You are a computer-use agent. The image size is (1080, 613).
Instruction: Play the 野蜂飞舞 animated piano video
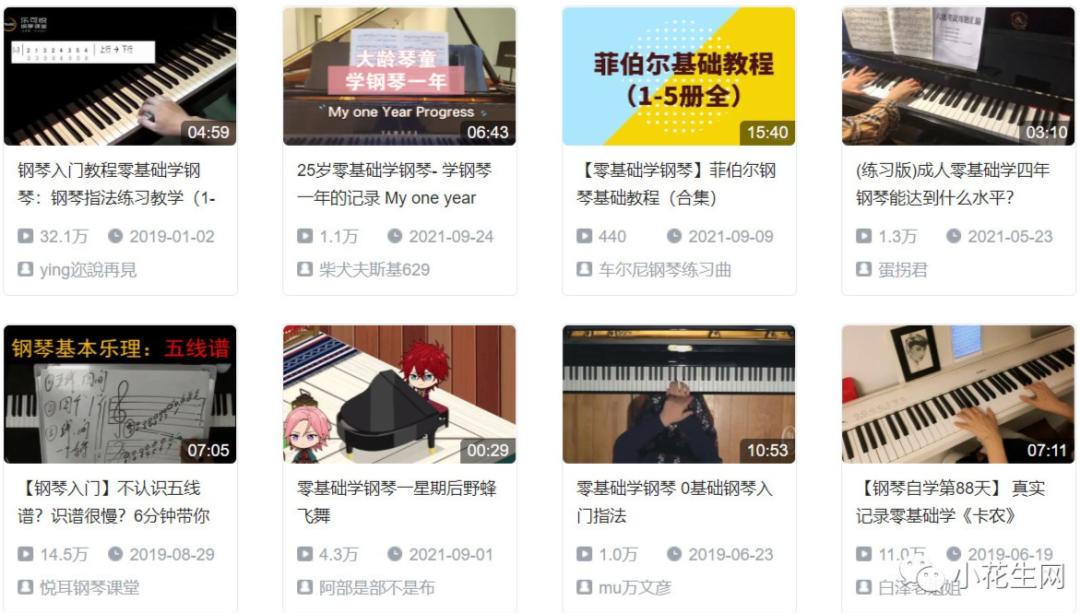[x=399, y=394]
